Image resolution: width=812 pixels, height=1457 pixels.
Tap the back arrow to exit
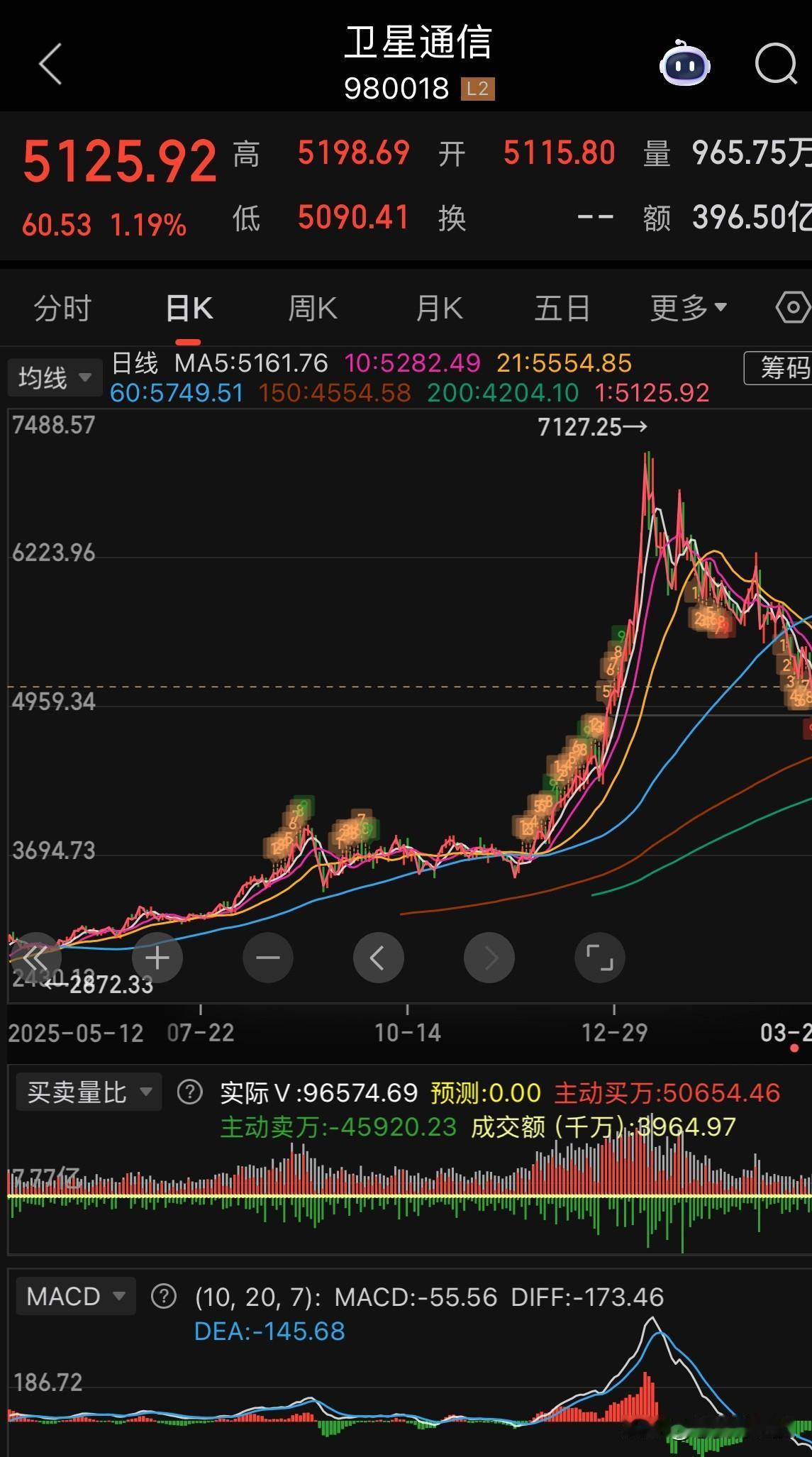click(48, 64)
